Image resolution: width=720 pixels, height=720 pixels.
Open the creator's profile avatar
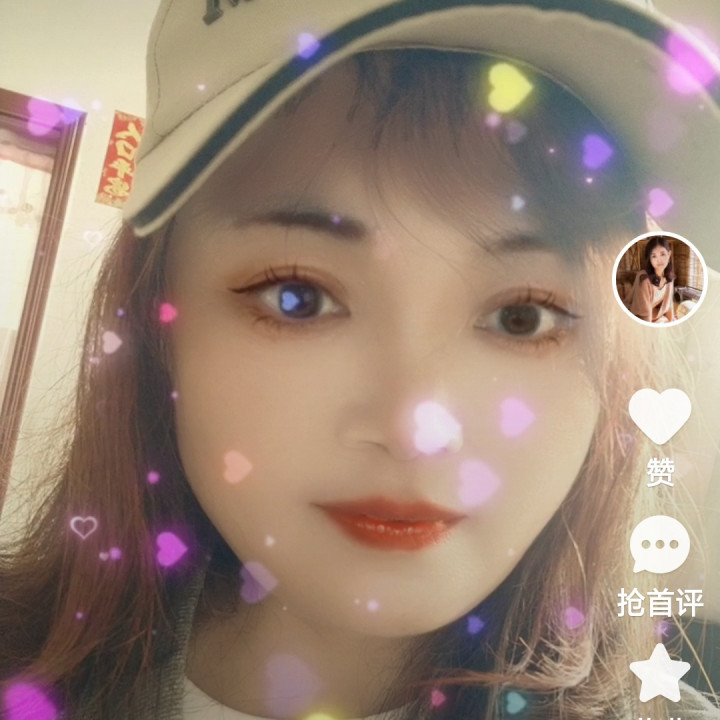pyautogui.click(x=660, y=279)
